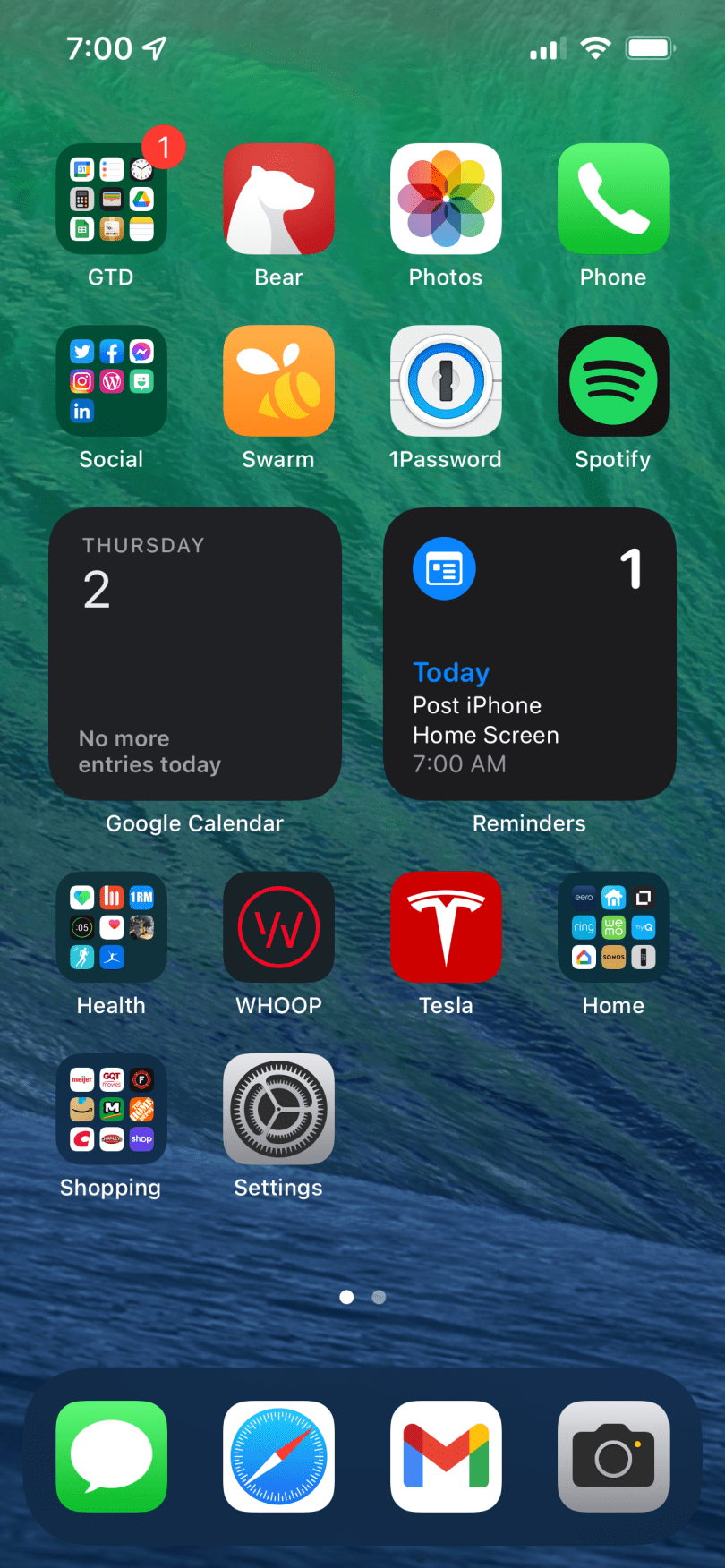This screenshot has height=1568, width=725.
Task: Open the Google Calendar widget
Action: pos(195,654)
